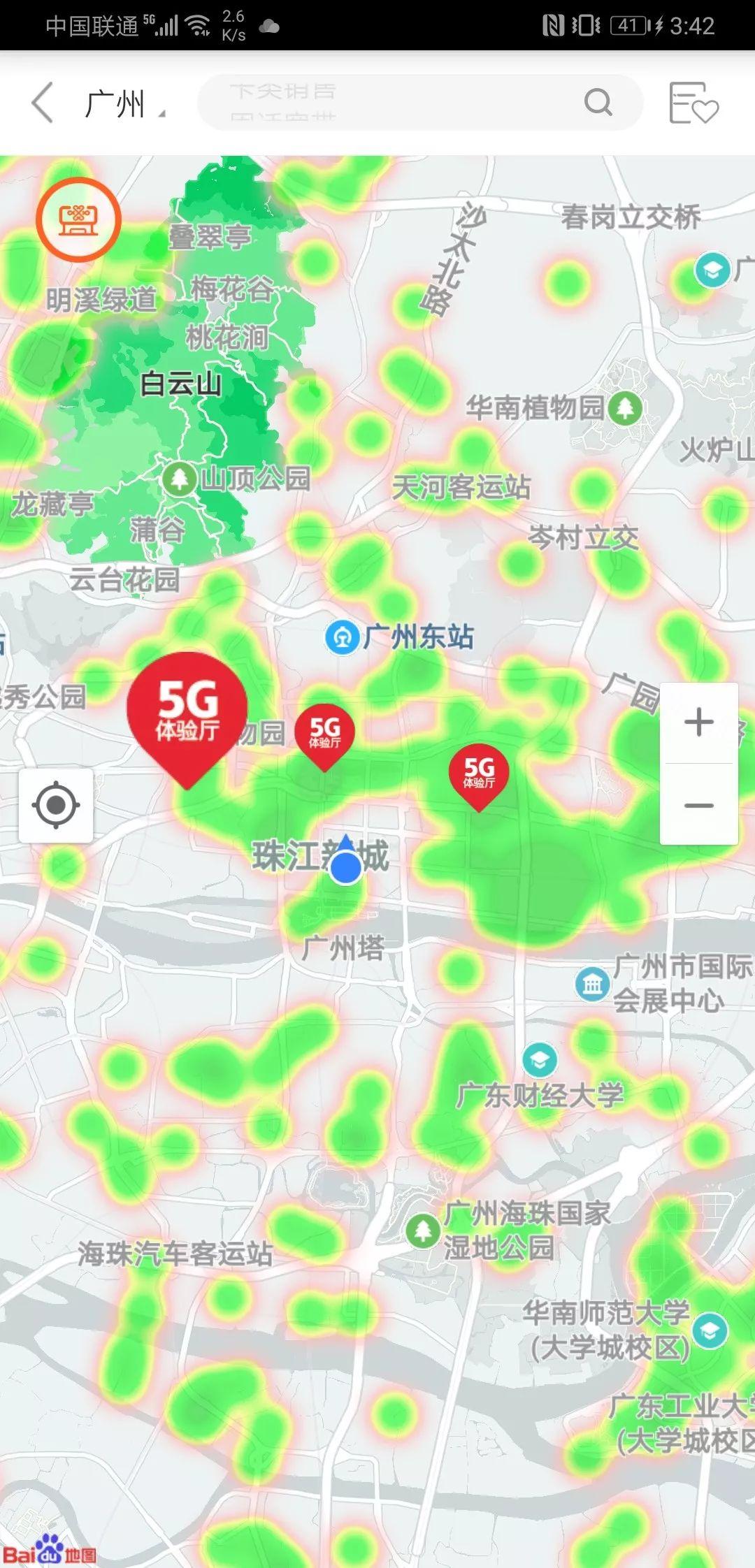Tap the orange business hall icon
Viewport: 755px width, 1568px height.
pos(78,219)
